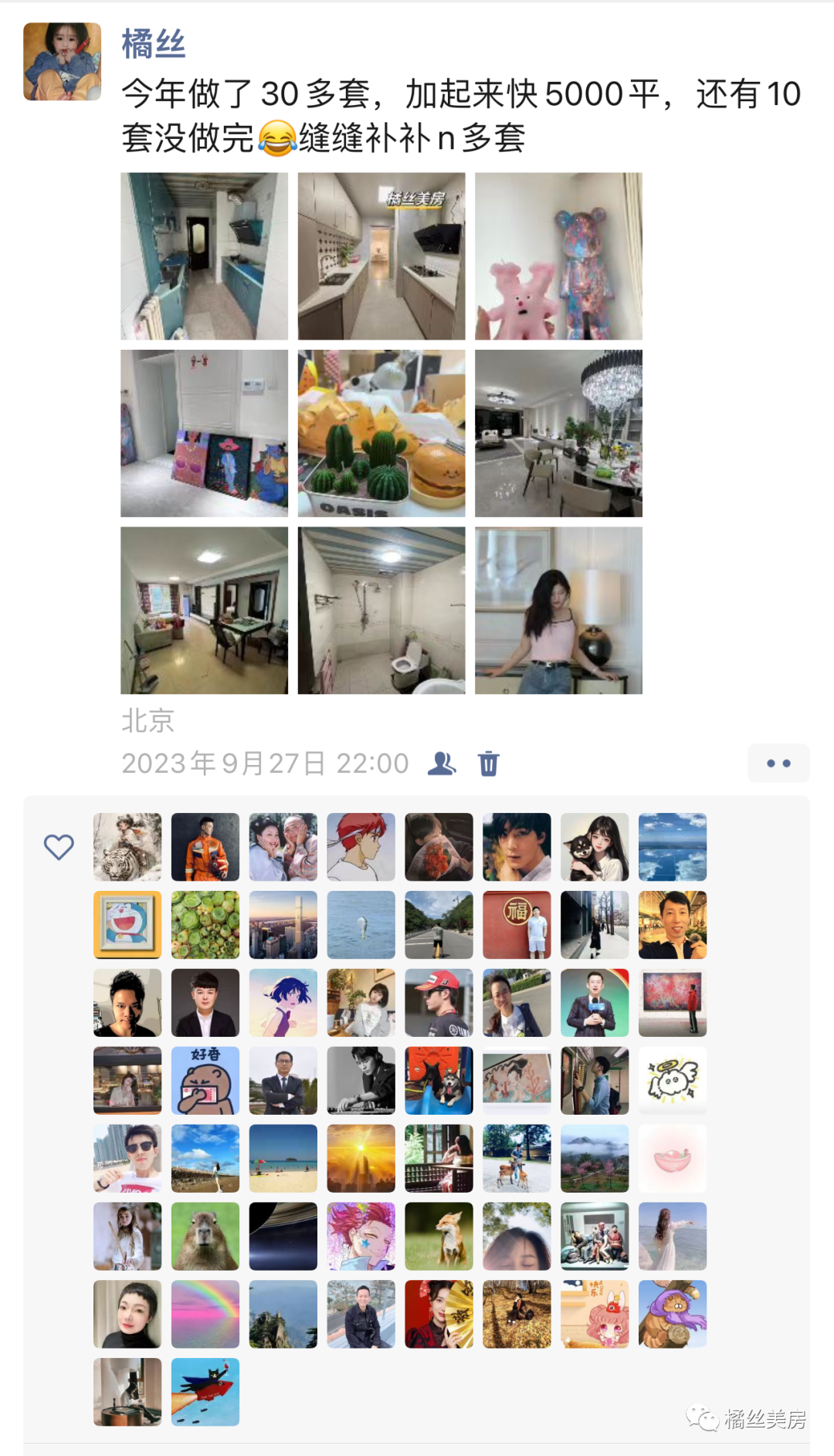Open the tiger avatar liker's profile

click(127, 847)
